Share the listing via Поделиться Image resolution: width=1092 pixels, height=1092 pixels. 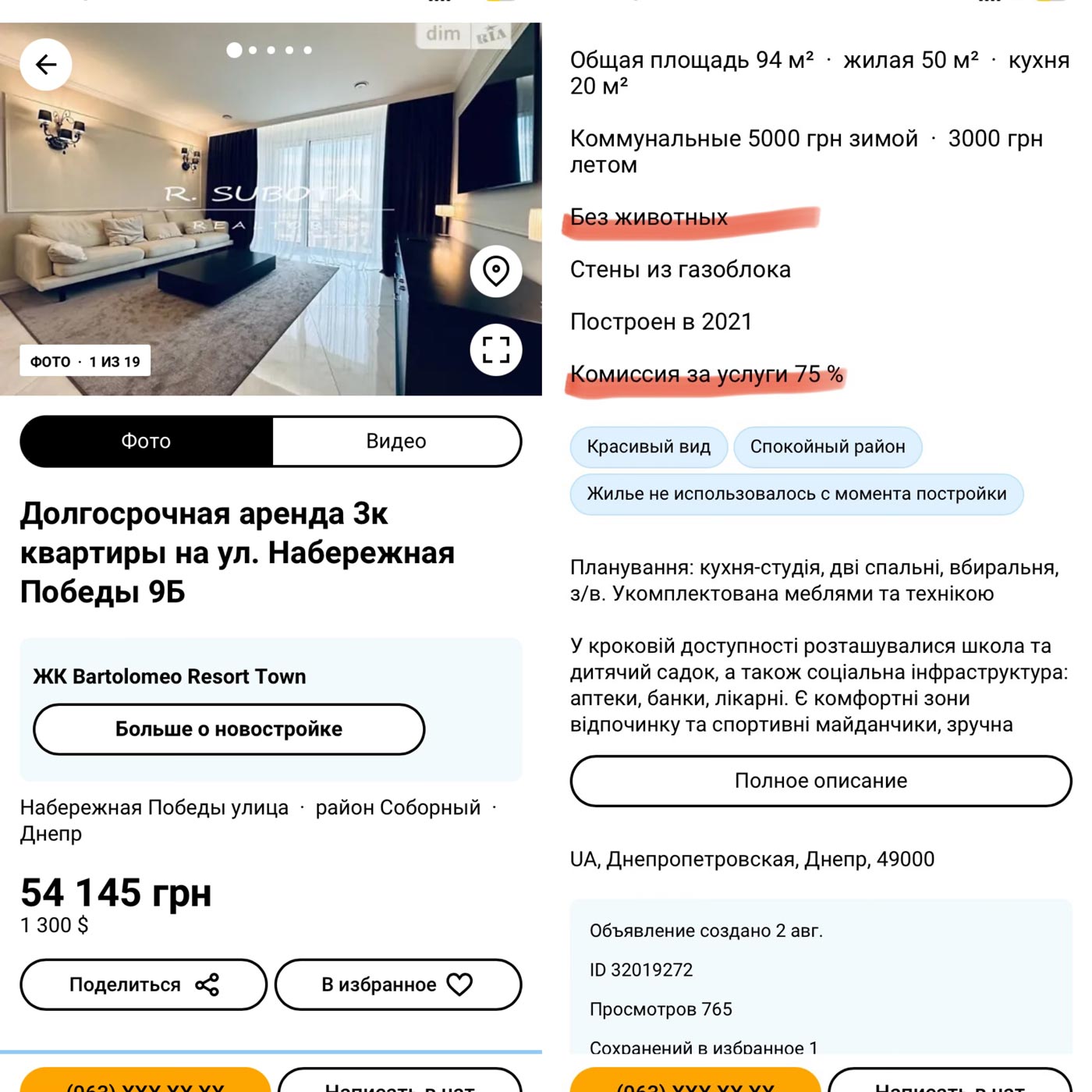click(144, 985)
